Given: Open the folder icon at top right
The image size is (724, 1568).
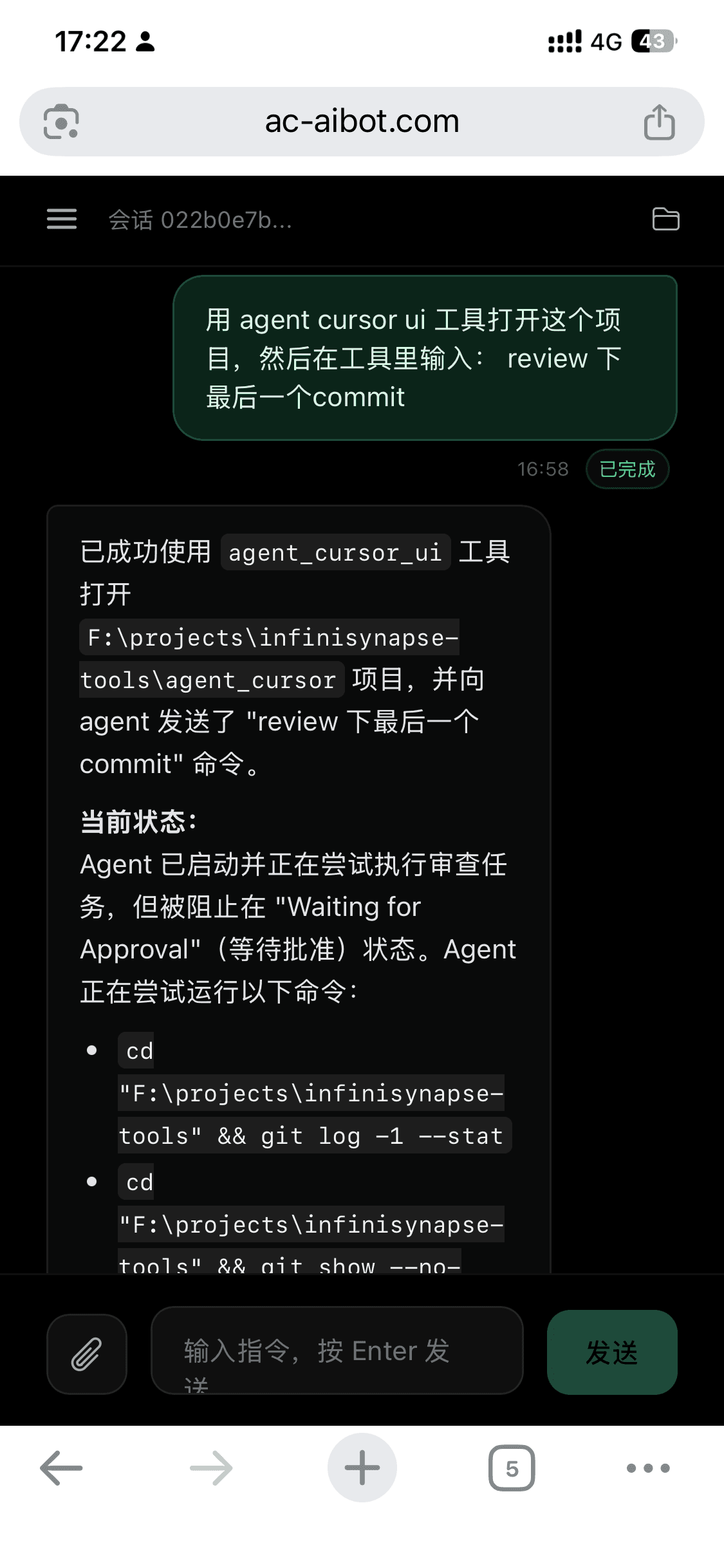Looking at the screenshot, I should pos(666,219).
